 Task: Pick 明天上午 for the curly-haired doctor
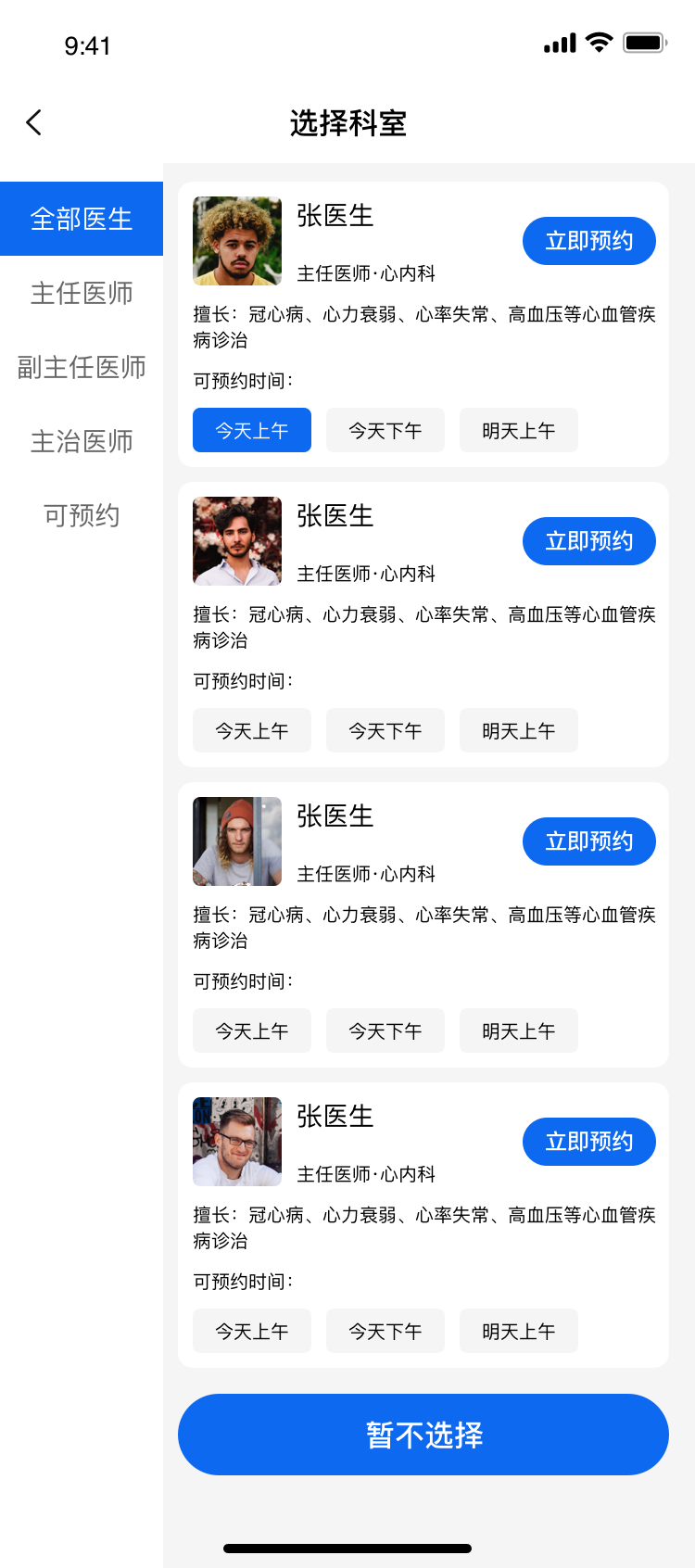[519, 430]
